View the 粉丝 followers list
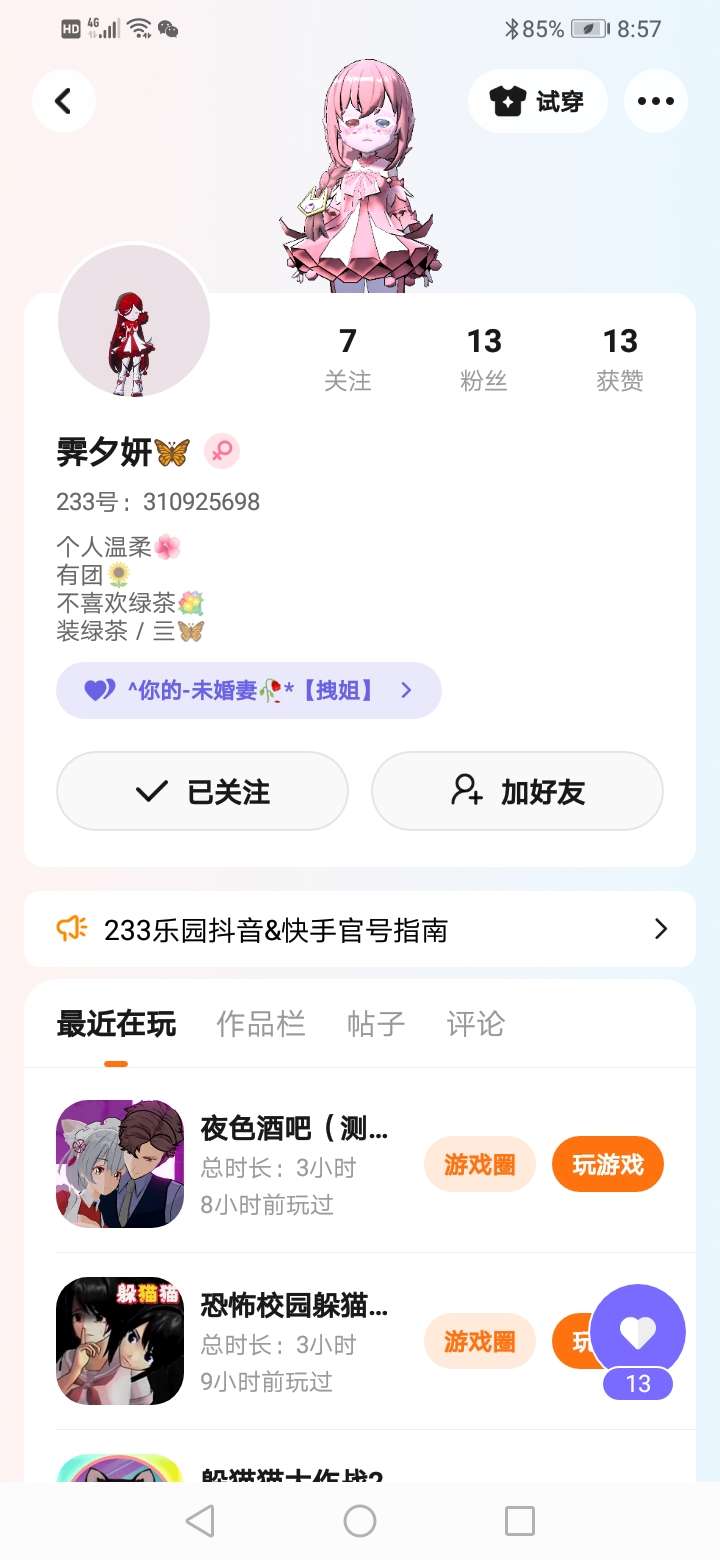Image resolution: width=720 pixels, height=1560 pixels. click(x=484, y=359)
